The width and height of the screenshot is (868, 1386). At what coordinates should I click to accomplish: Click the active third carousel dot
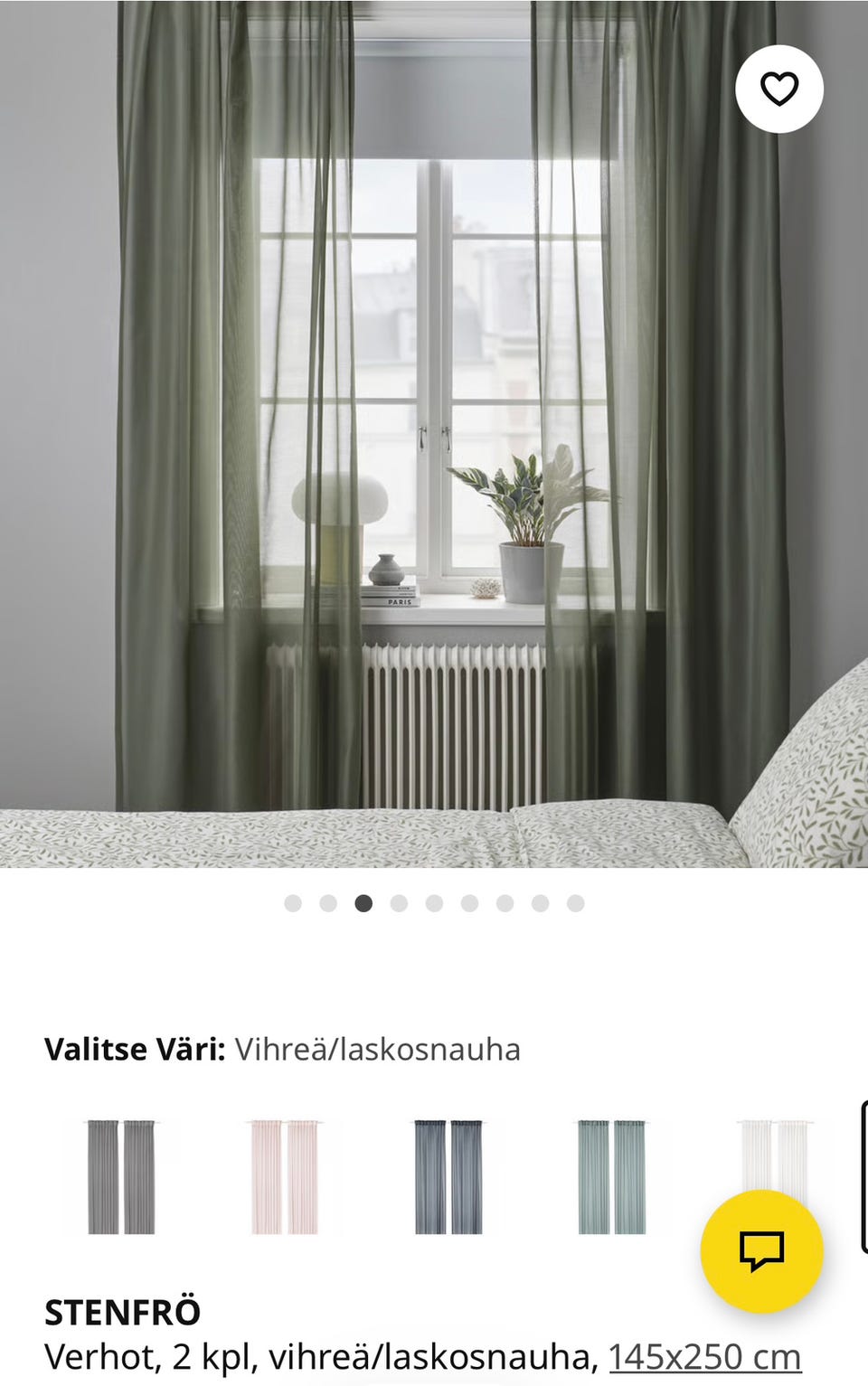[363, 902]
